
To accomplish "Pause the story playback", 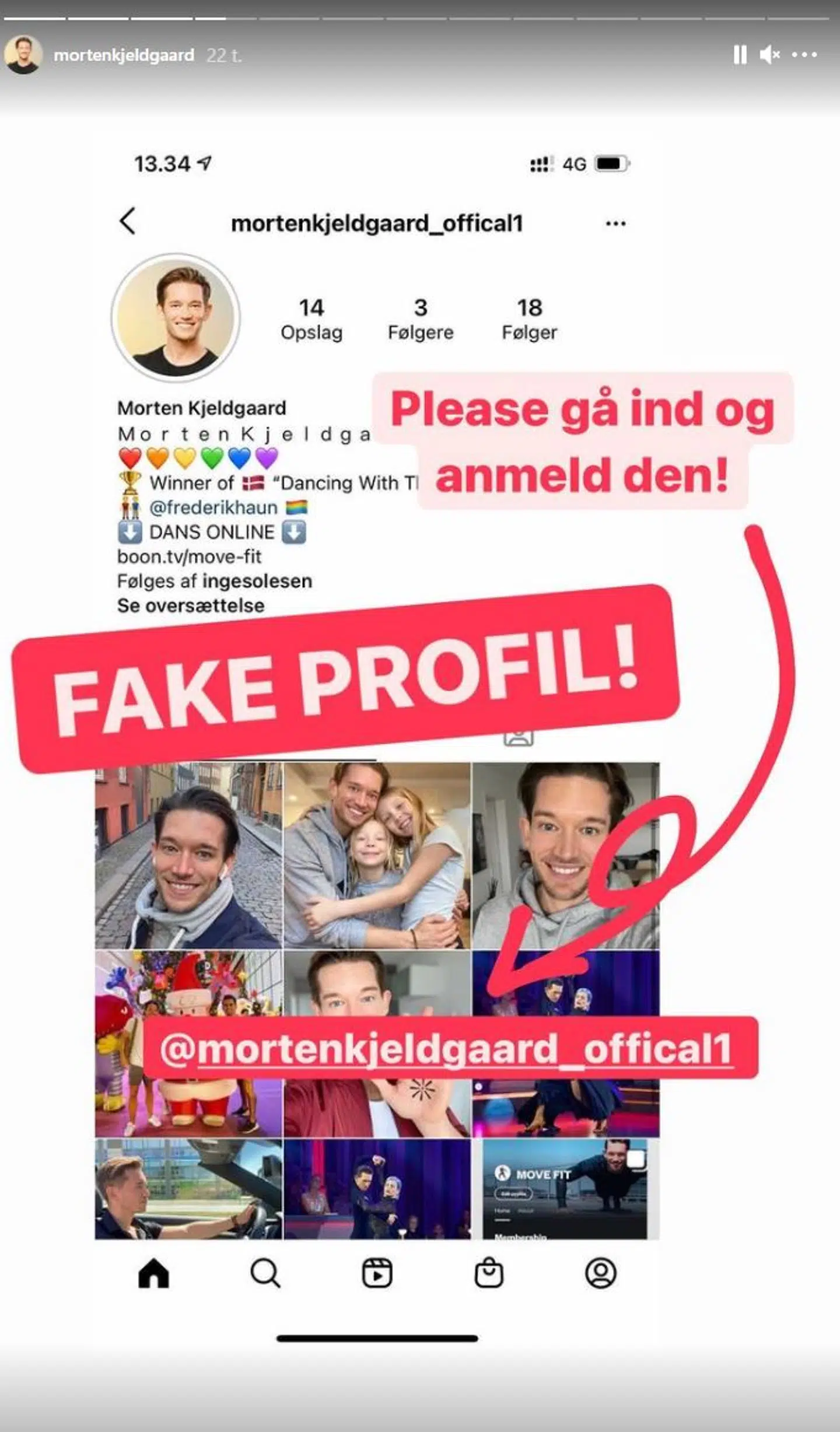I will pyautogui.click(x=740, y=55).
